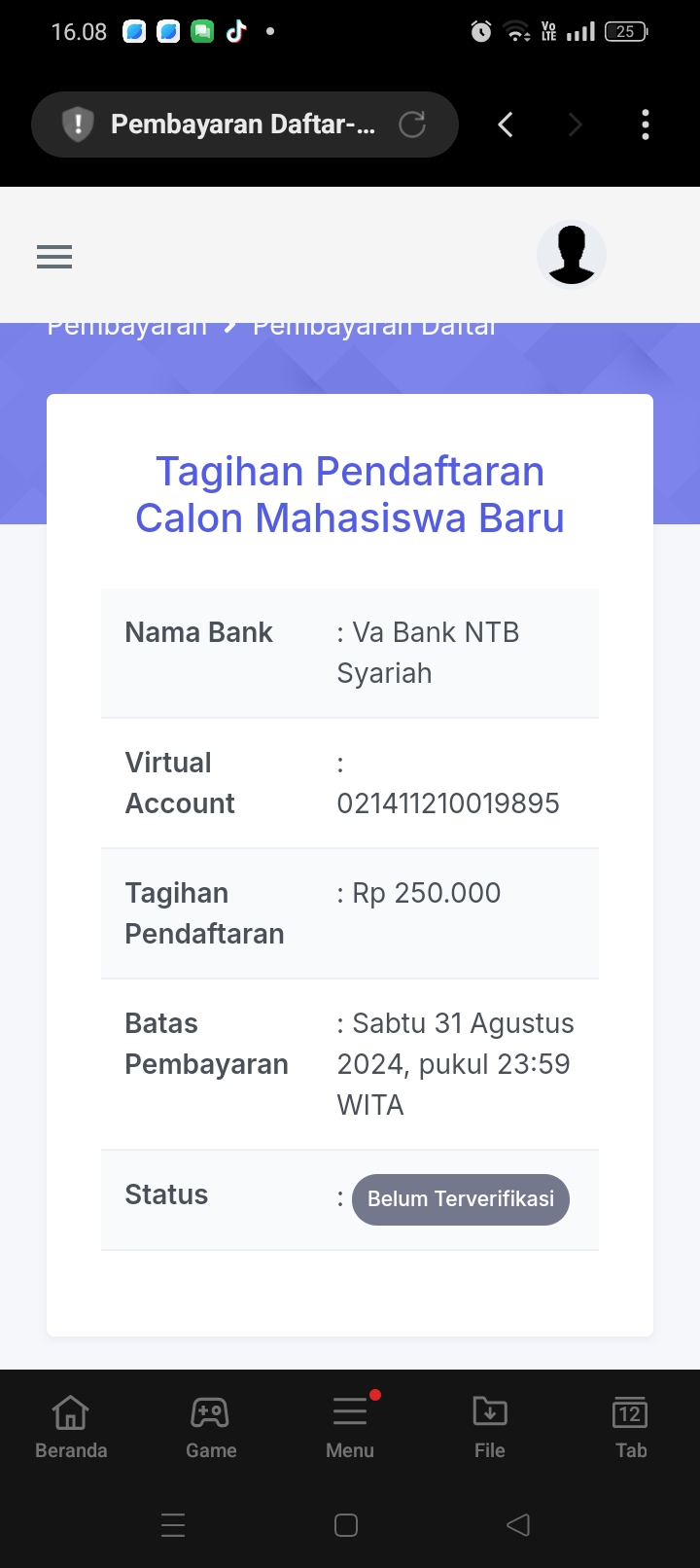Open the hamburger side menu on the page
The width and height of the screenshot is (700, 1568).
click(x=54, y=257)
